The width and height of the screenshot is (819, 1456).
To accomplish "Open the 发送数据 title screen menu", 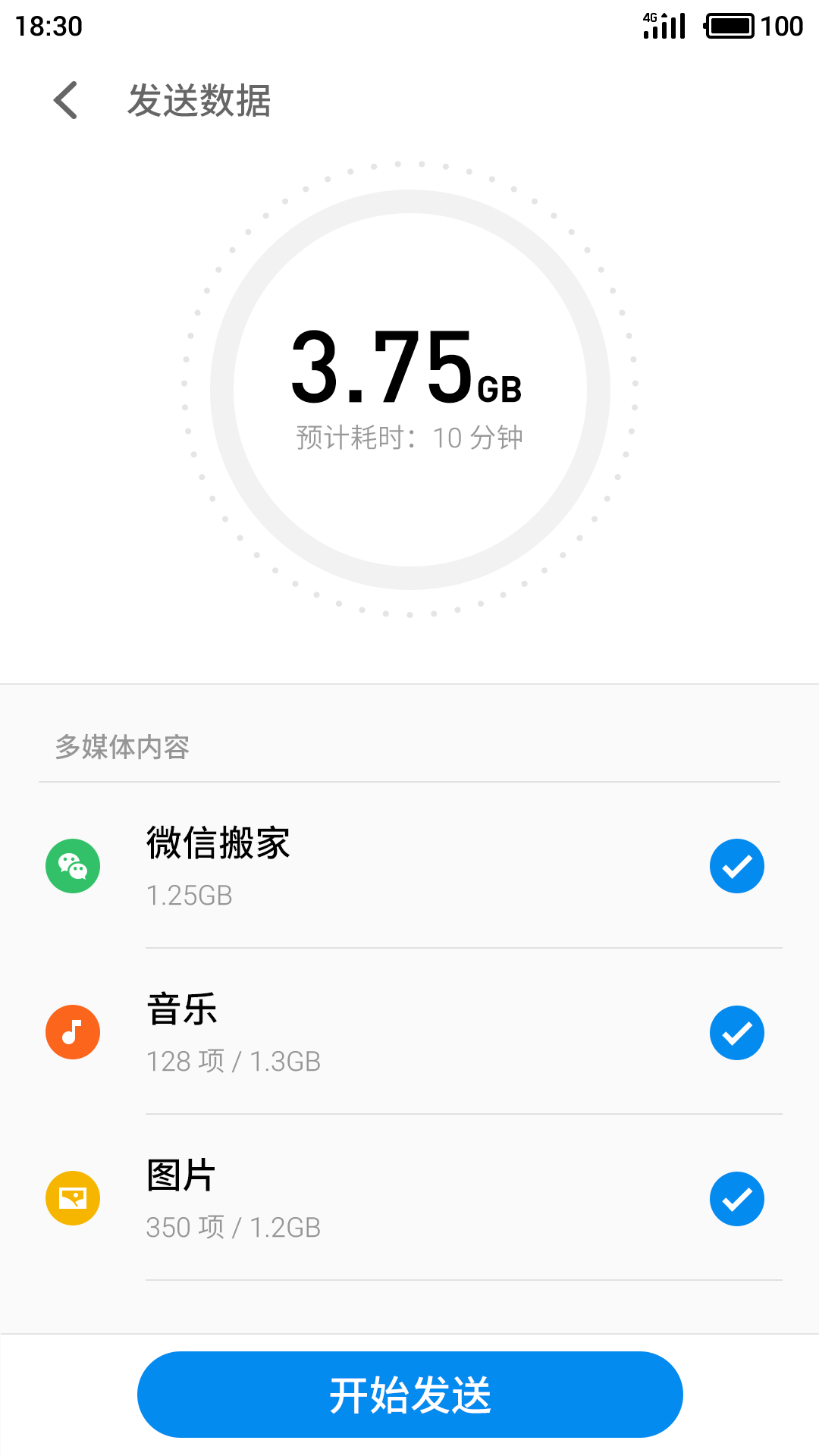I will (201, 99).
